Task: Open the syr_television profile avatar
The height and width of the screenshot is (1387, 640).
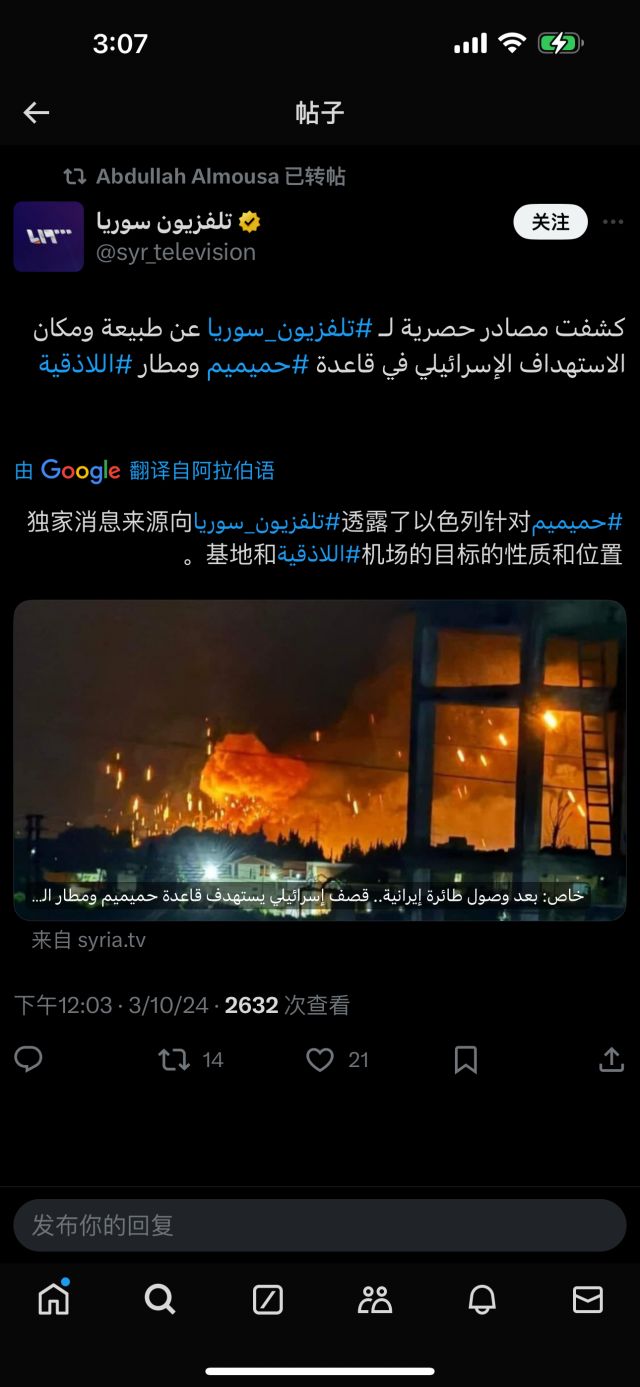Action: tap(48, 236)
